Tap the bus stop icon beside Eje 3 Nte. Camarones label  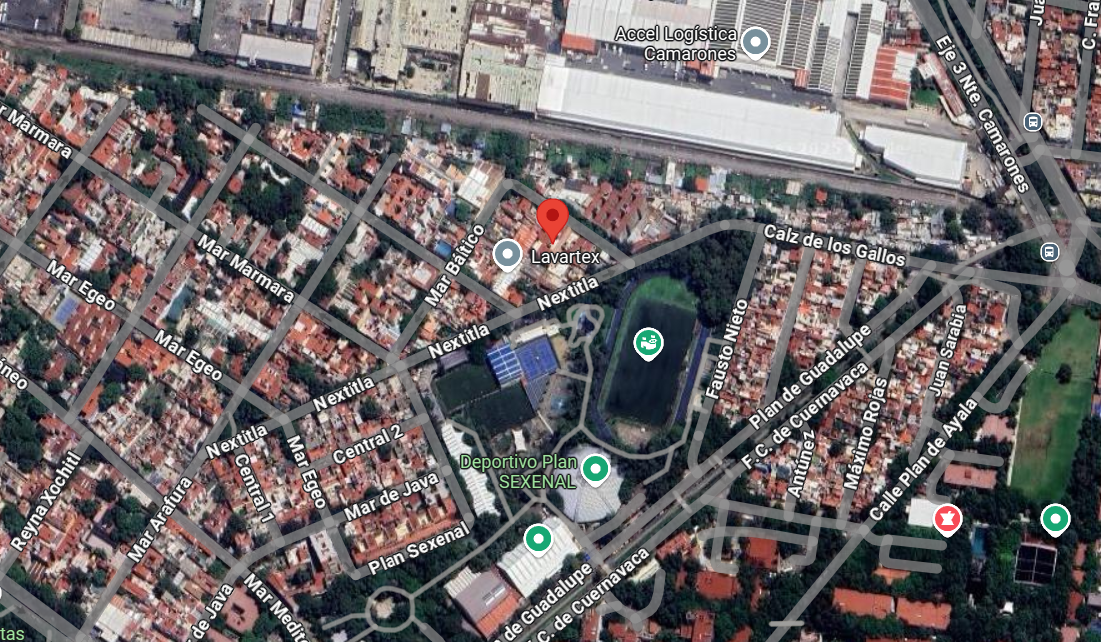click(1033, 122)
